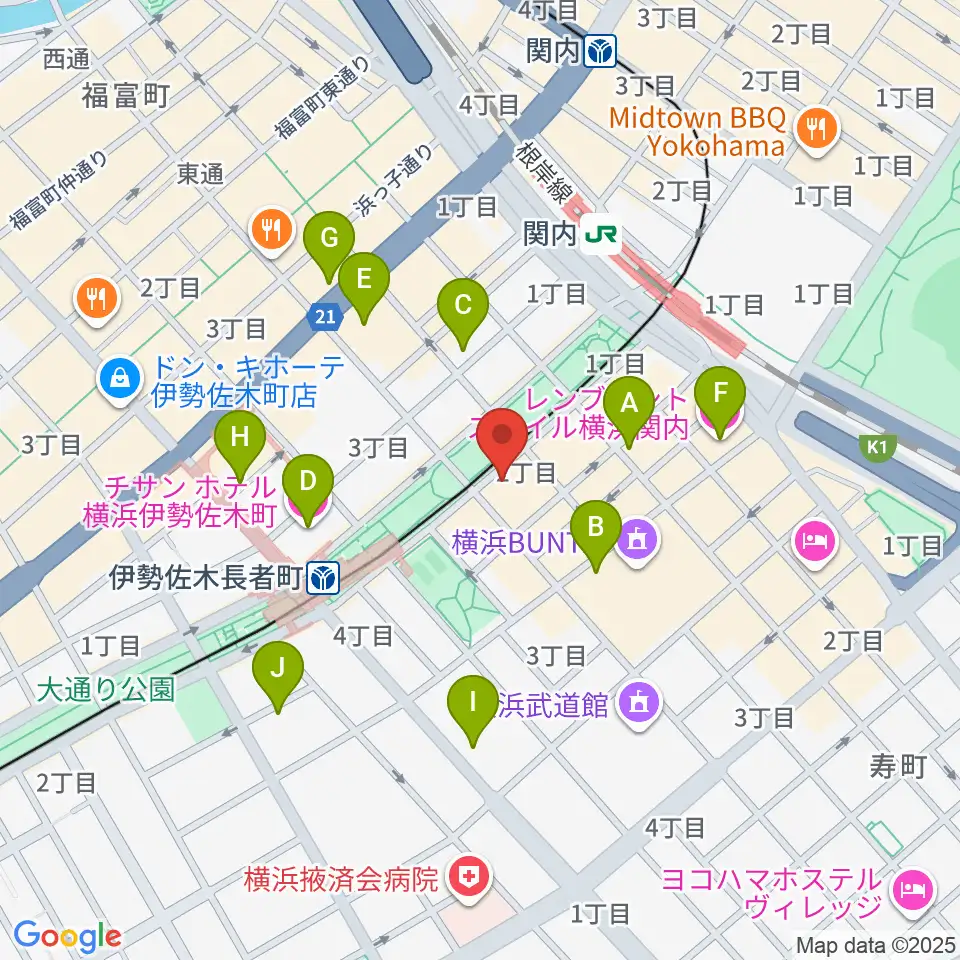Tap the 伊勢佐木長者町 subway station icon
The width and height of the screenshot is (960, 960).
click(x=323, y=579)
